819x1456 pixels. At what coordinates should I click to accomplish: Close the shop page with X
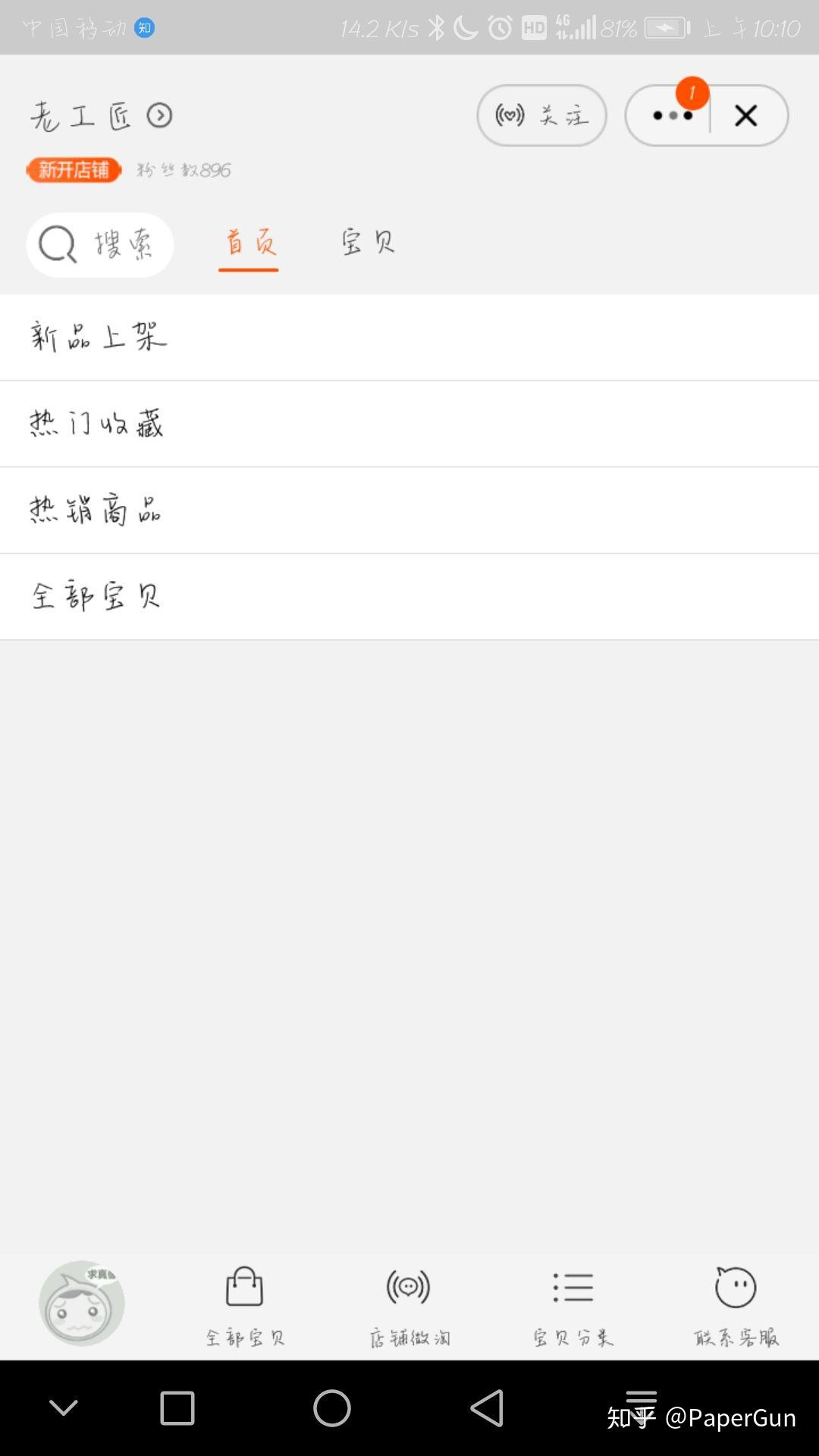(746, 116)
